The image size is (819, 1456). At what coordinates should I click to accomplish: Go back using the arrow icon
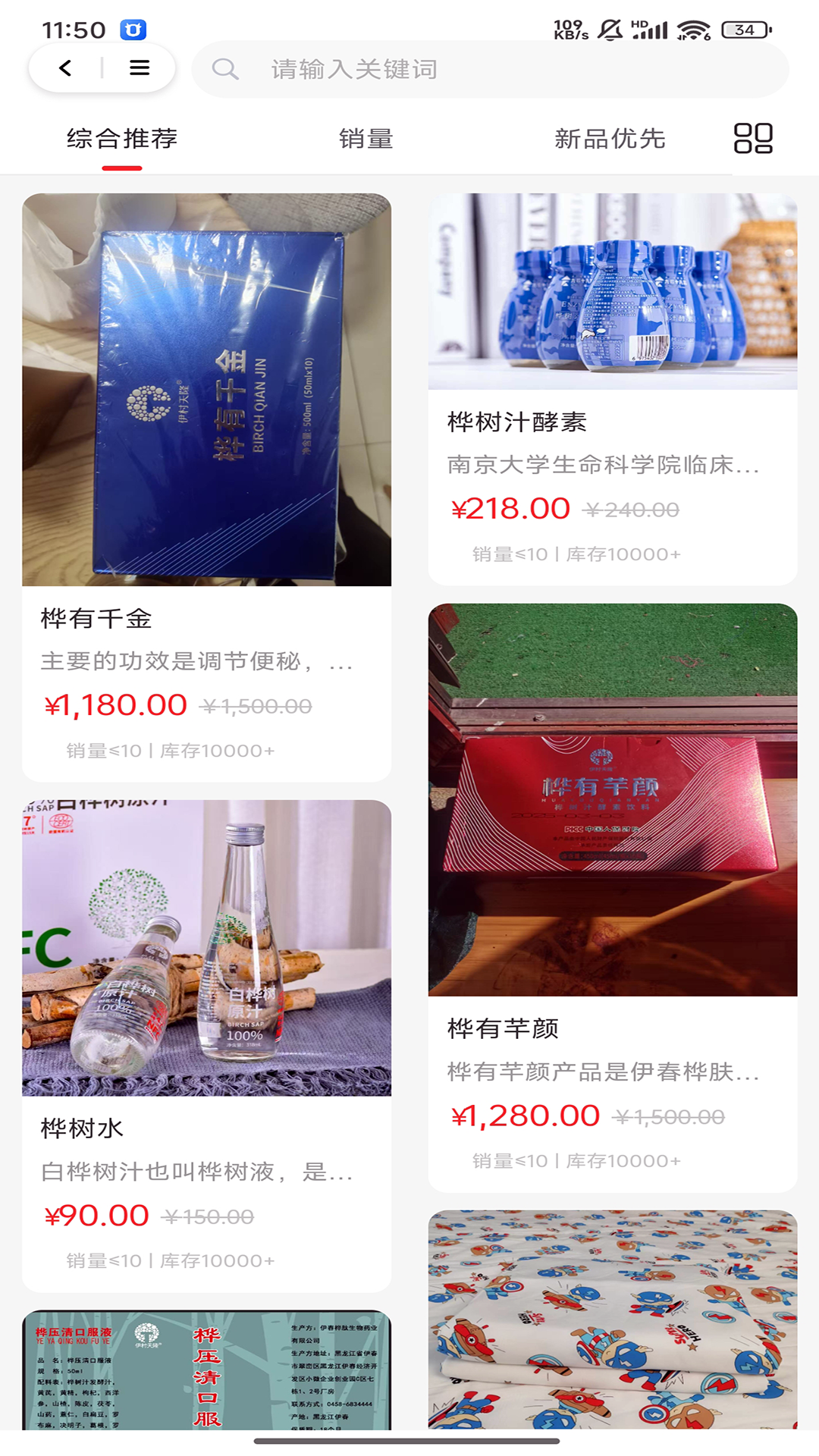click(66, 68)
